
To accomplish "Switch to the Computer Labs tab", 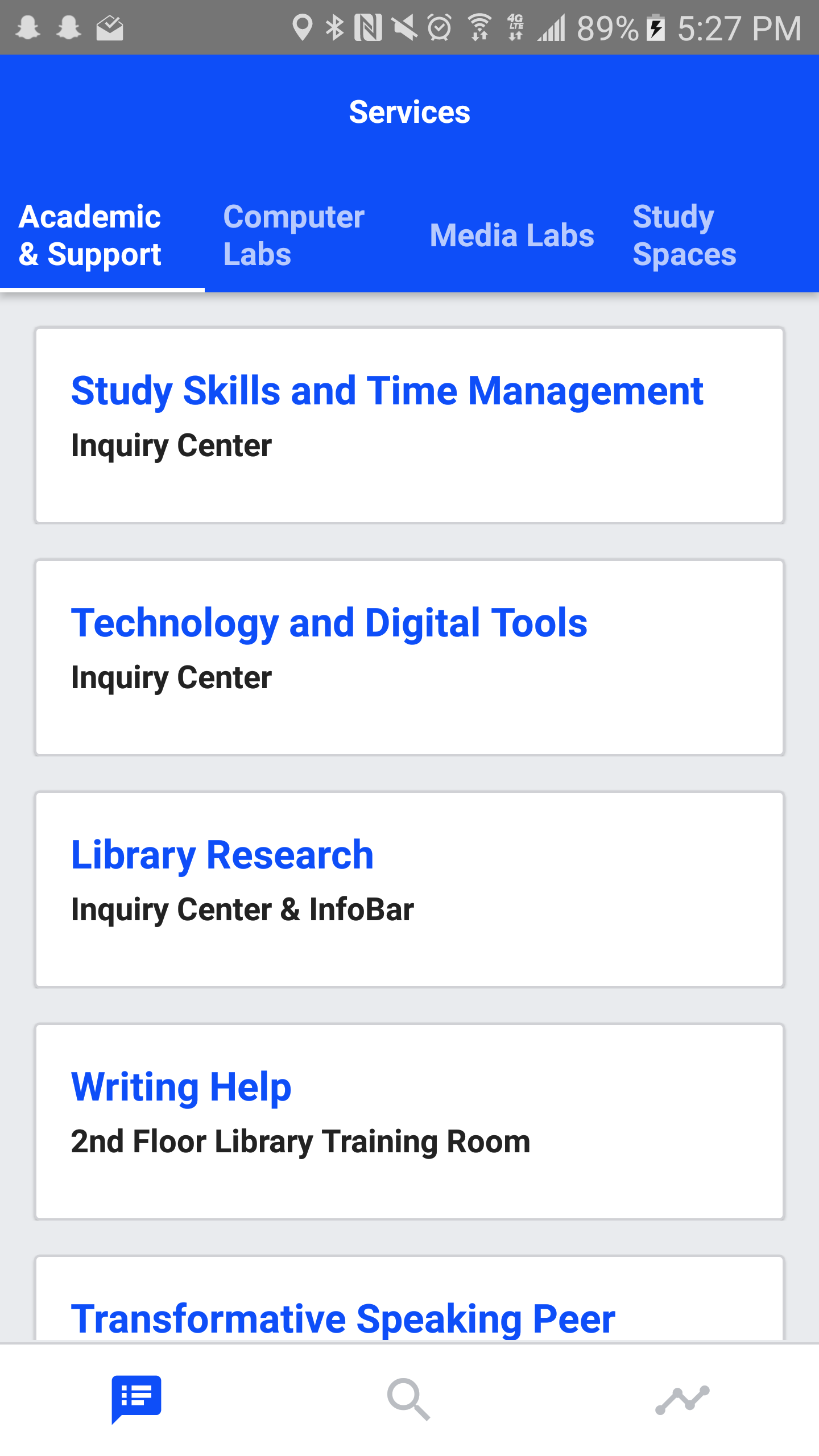I will [x=307, y=235].
